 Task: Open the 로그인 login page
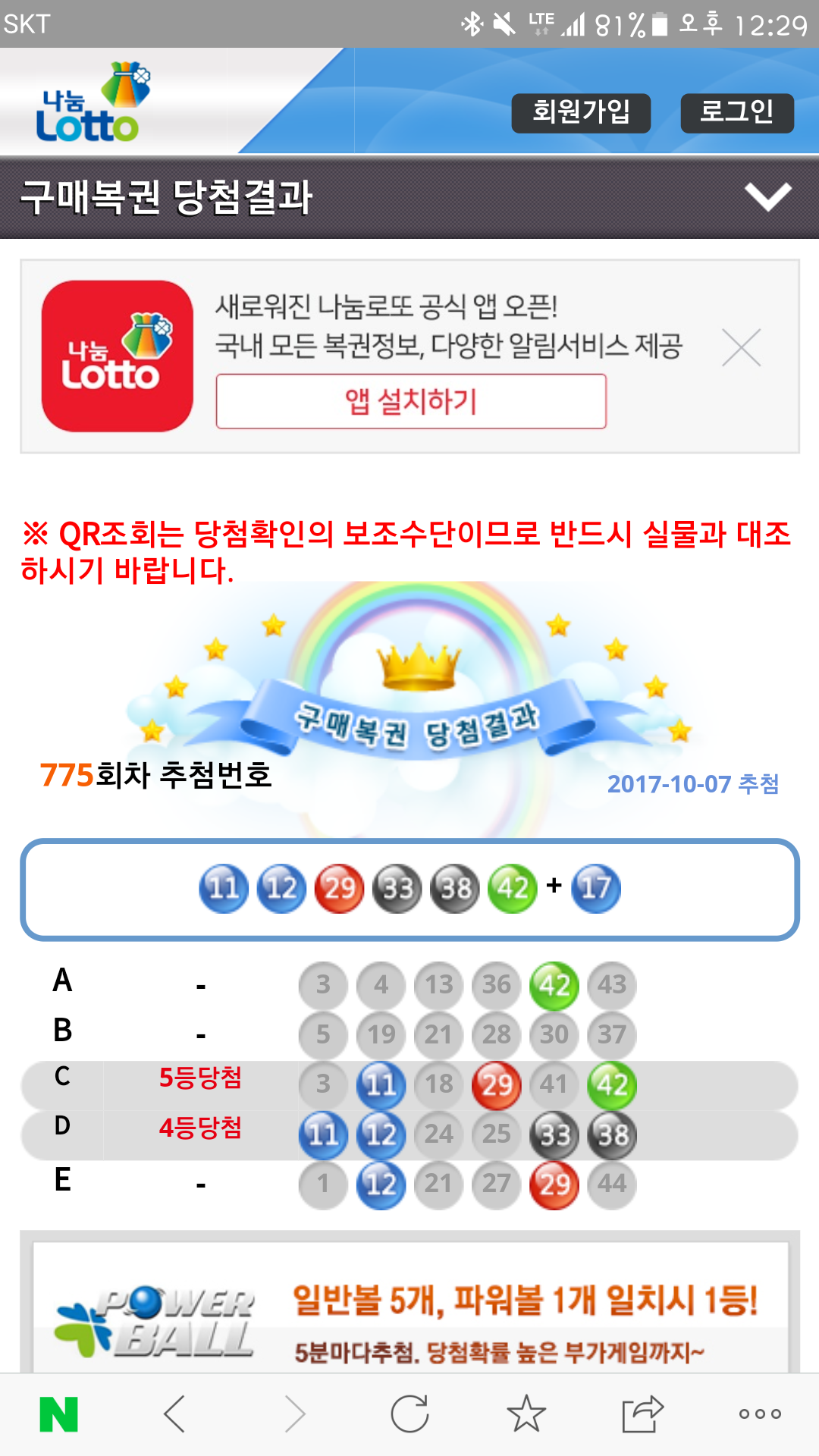(x=736, y=113)
